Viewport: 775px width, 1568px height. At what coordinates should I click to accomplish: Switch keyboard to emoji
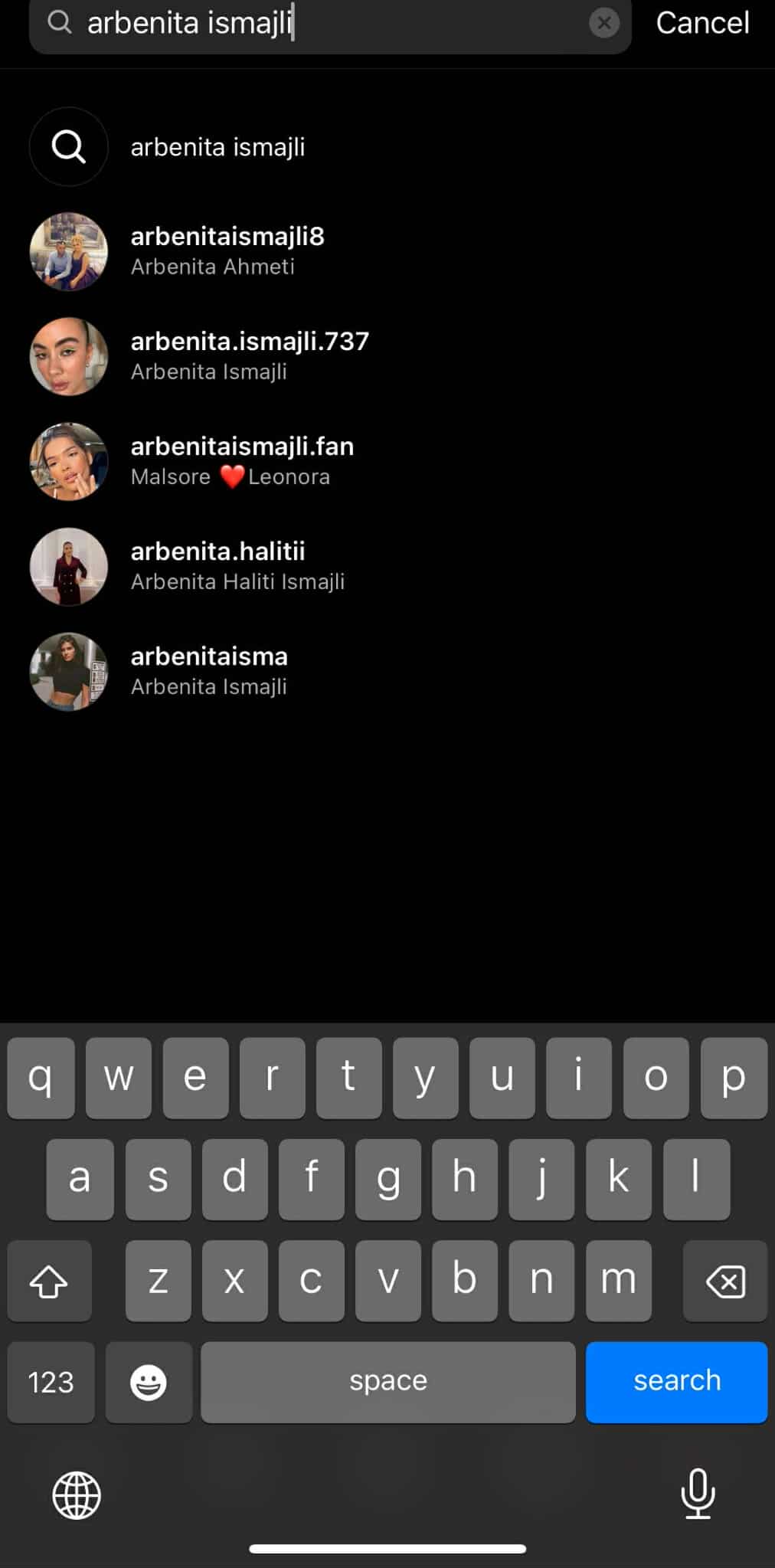149,1382
